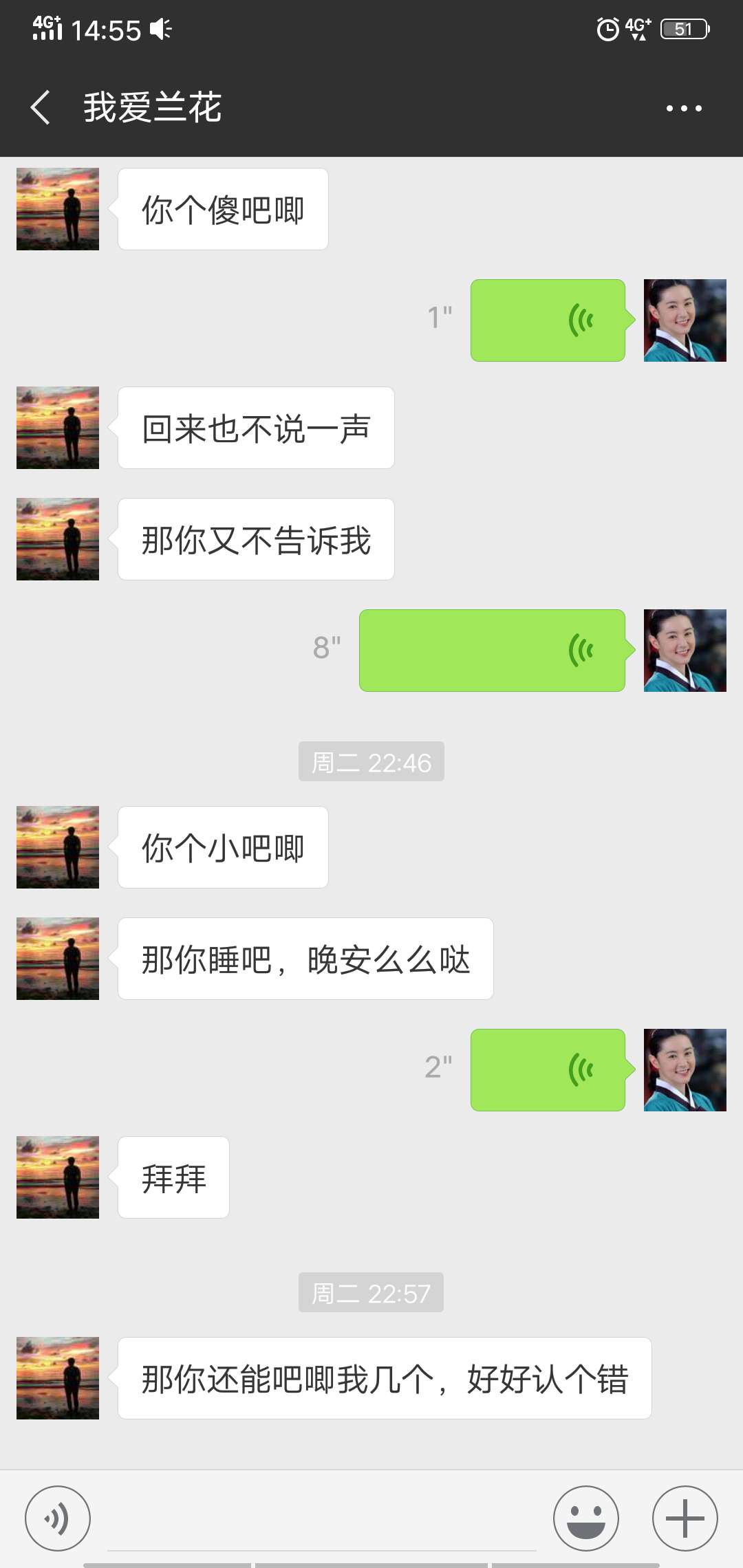Select the message 拜拜
The height and width of the screenshot is (1568, 743).
pos(173,1177)
